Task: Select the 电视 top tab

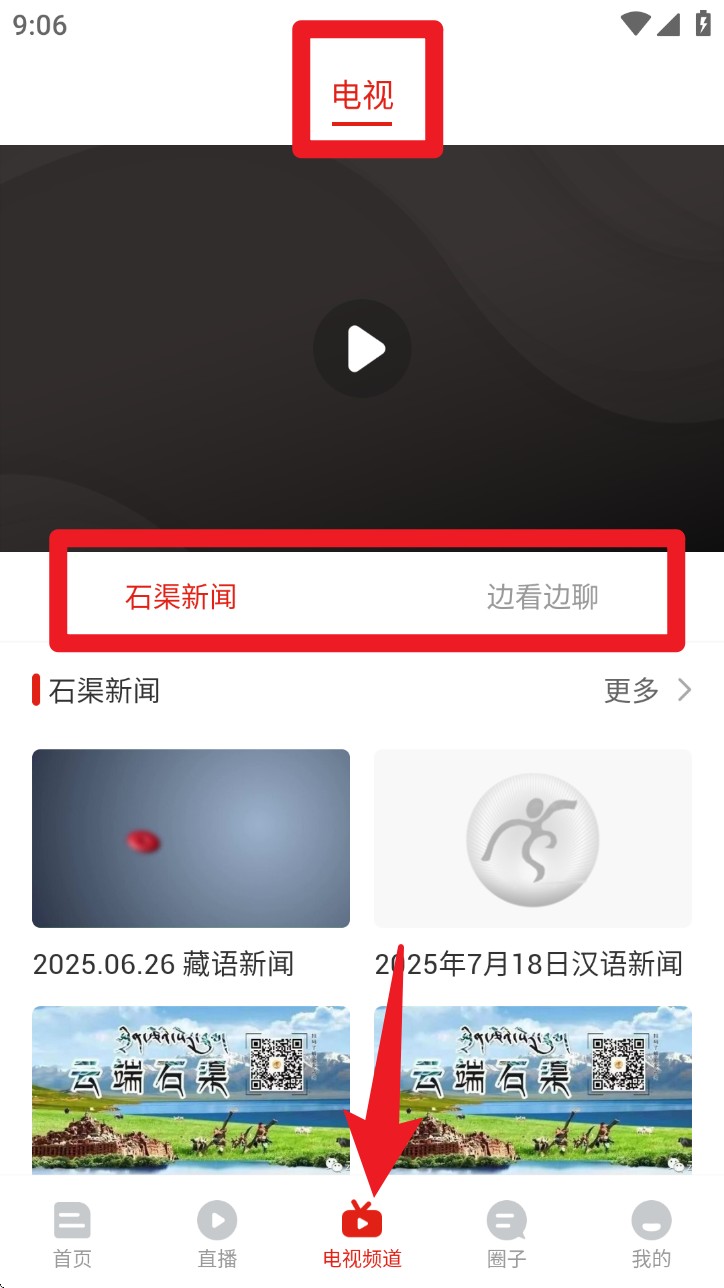Action: [362, 96]
